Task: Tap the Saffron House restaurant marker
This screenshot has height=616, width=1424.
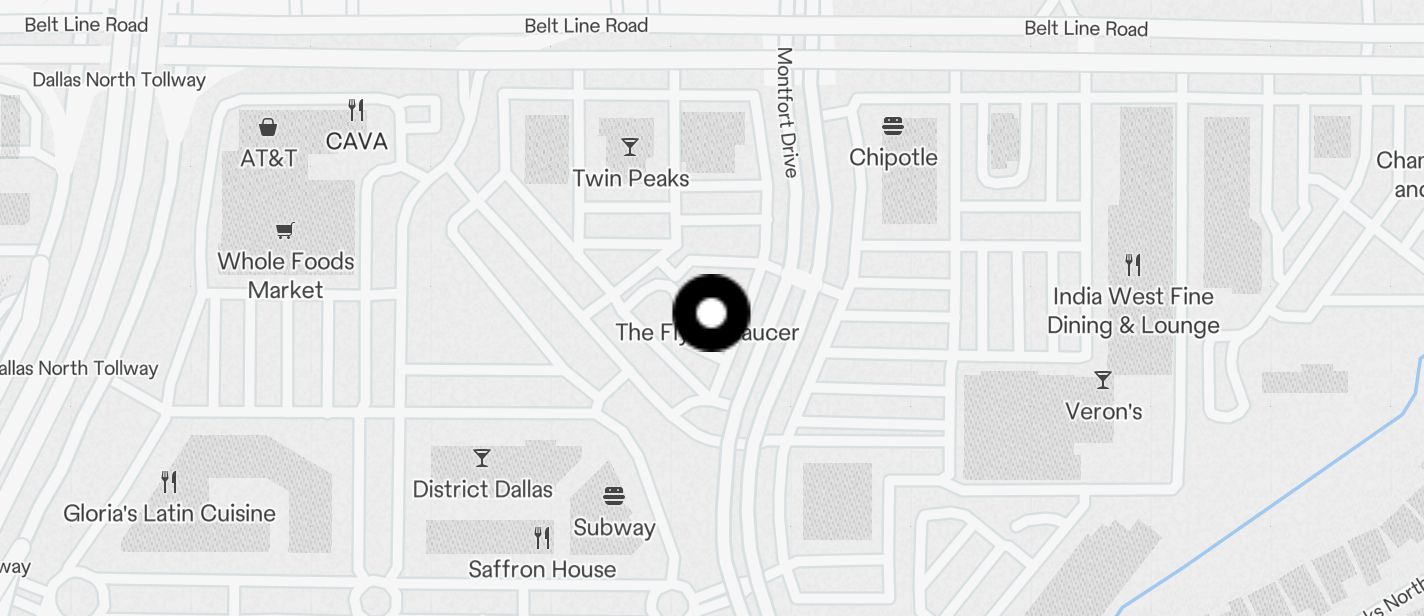Action: point(542,538)
